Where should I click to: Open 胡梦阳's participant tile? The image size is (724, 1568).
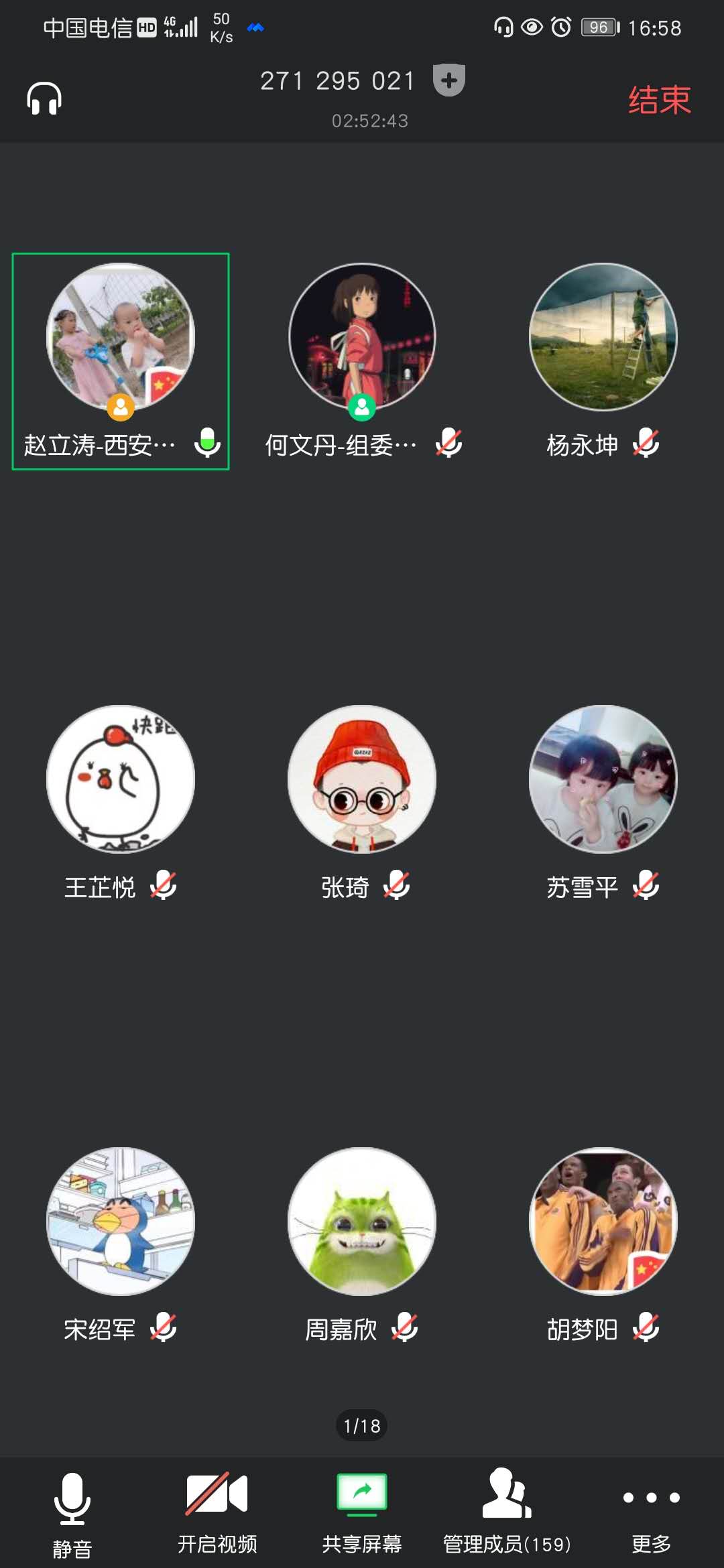pos(603,1222)
